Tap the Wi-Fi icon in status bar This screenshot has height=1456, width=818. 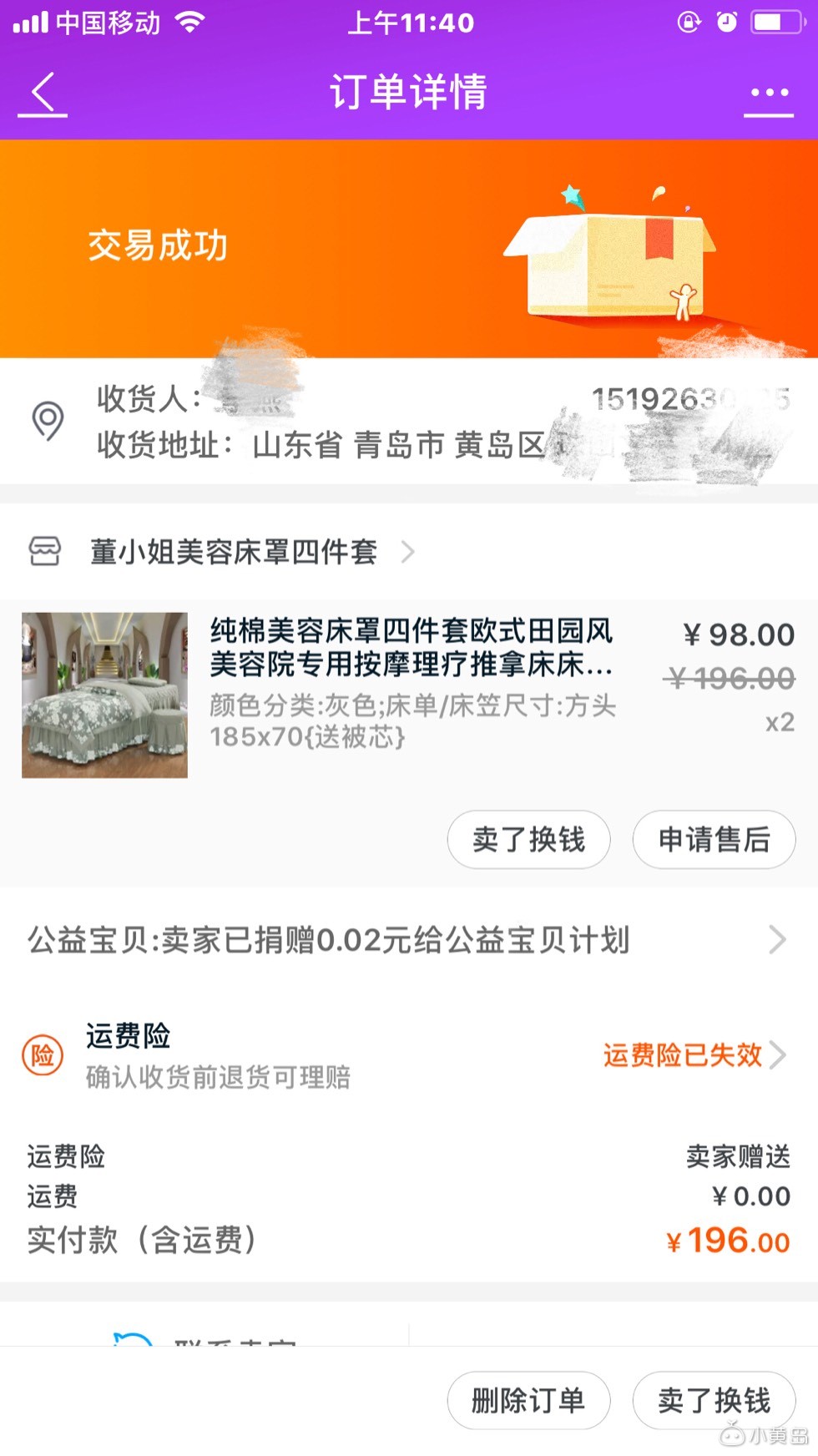pos(189,23)
